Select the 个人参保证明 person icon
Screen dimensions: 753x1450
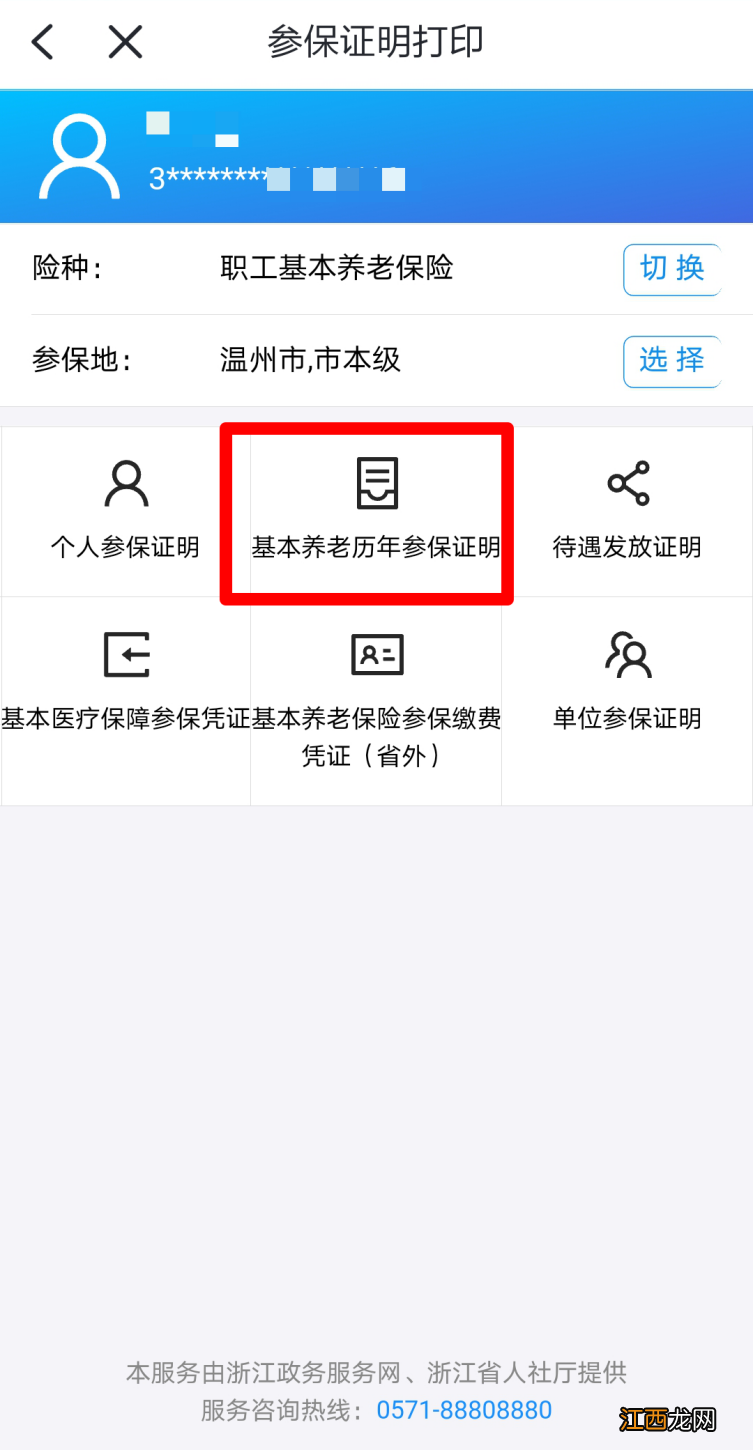click(x=125, y=483)
